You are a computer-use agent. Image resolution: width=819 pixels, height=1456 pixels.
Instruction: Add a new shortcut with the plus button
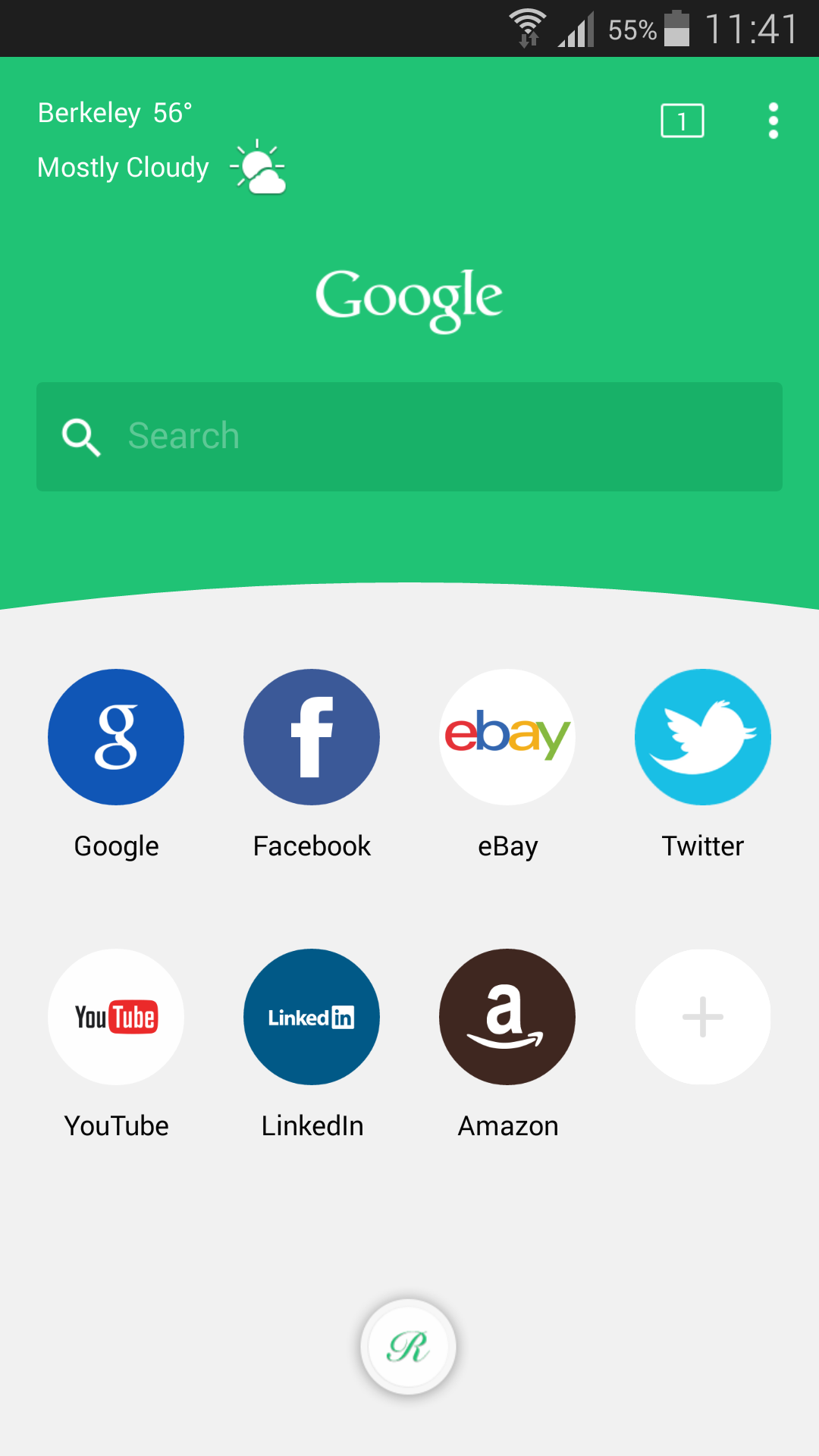click(x=703, y=1017)
